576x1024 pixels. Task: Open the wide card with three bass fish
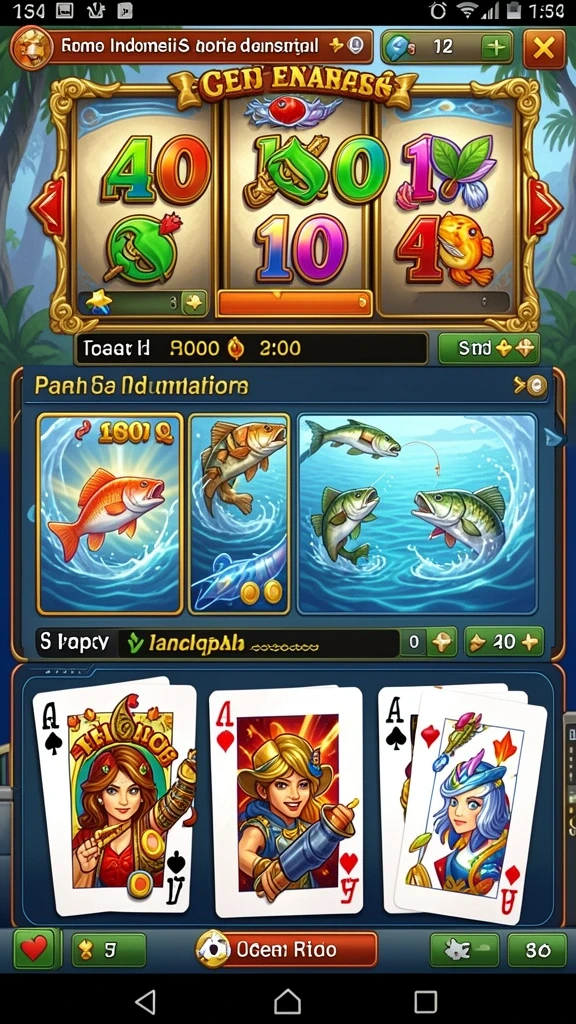[417, 513]
